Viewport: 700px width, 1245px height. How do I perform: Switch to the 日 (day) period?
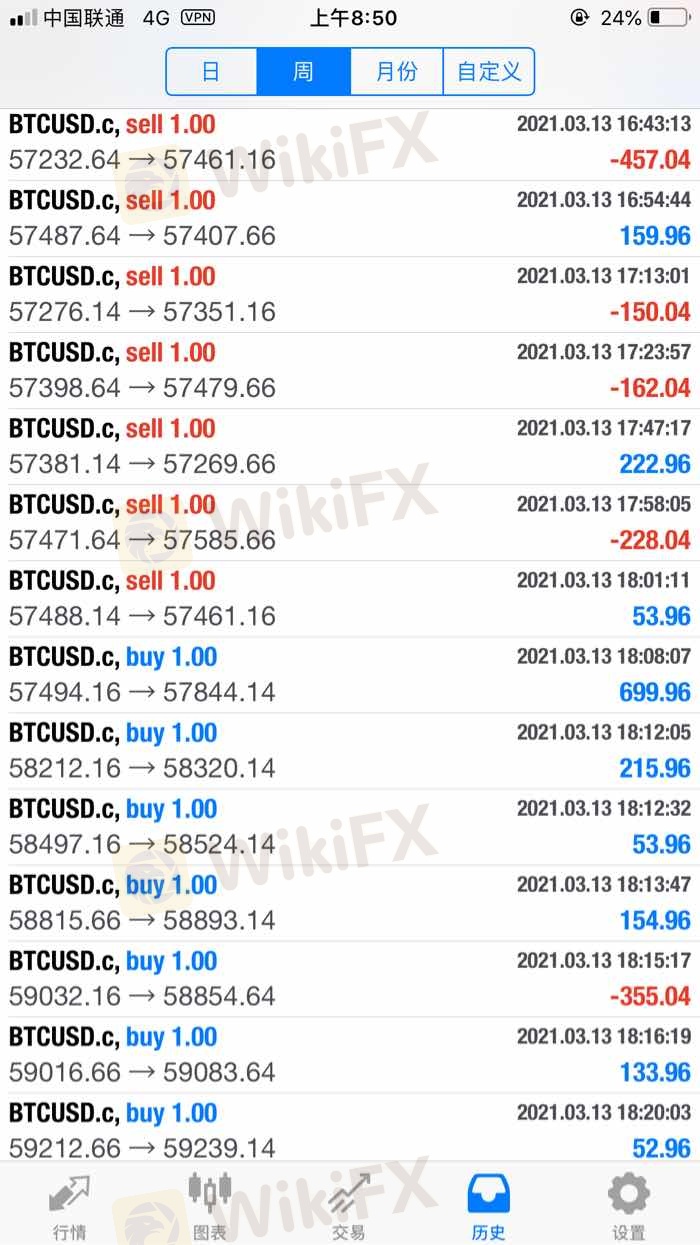coord(211,72)
